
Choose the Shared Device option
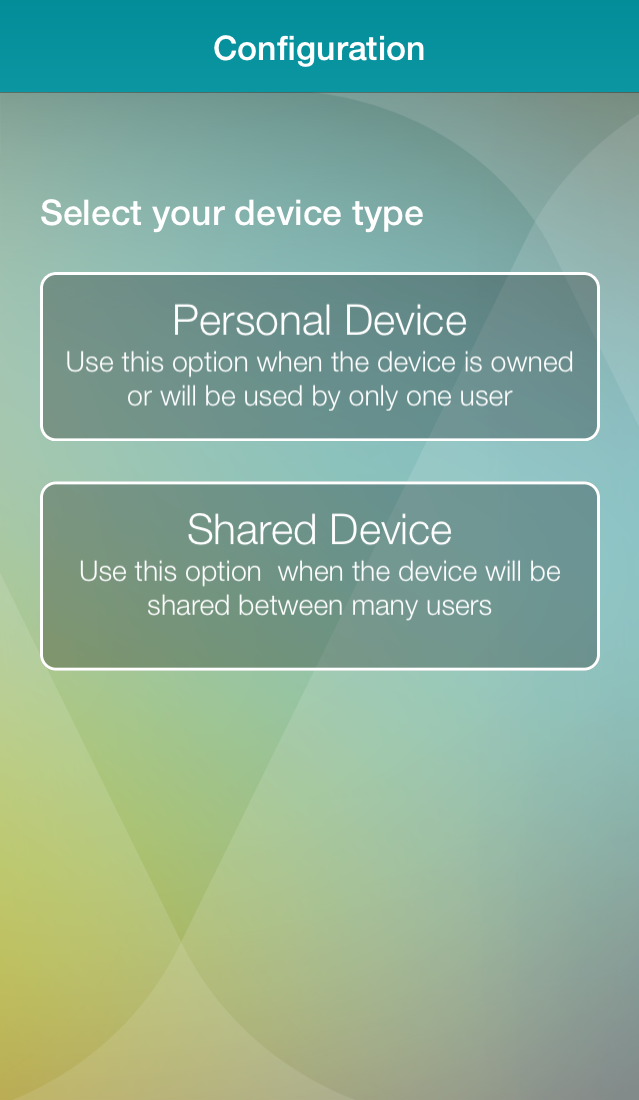[320, 576]
